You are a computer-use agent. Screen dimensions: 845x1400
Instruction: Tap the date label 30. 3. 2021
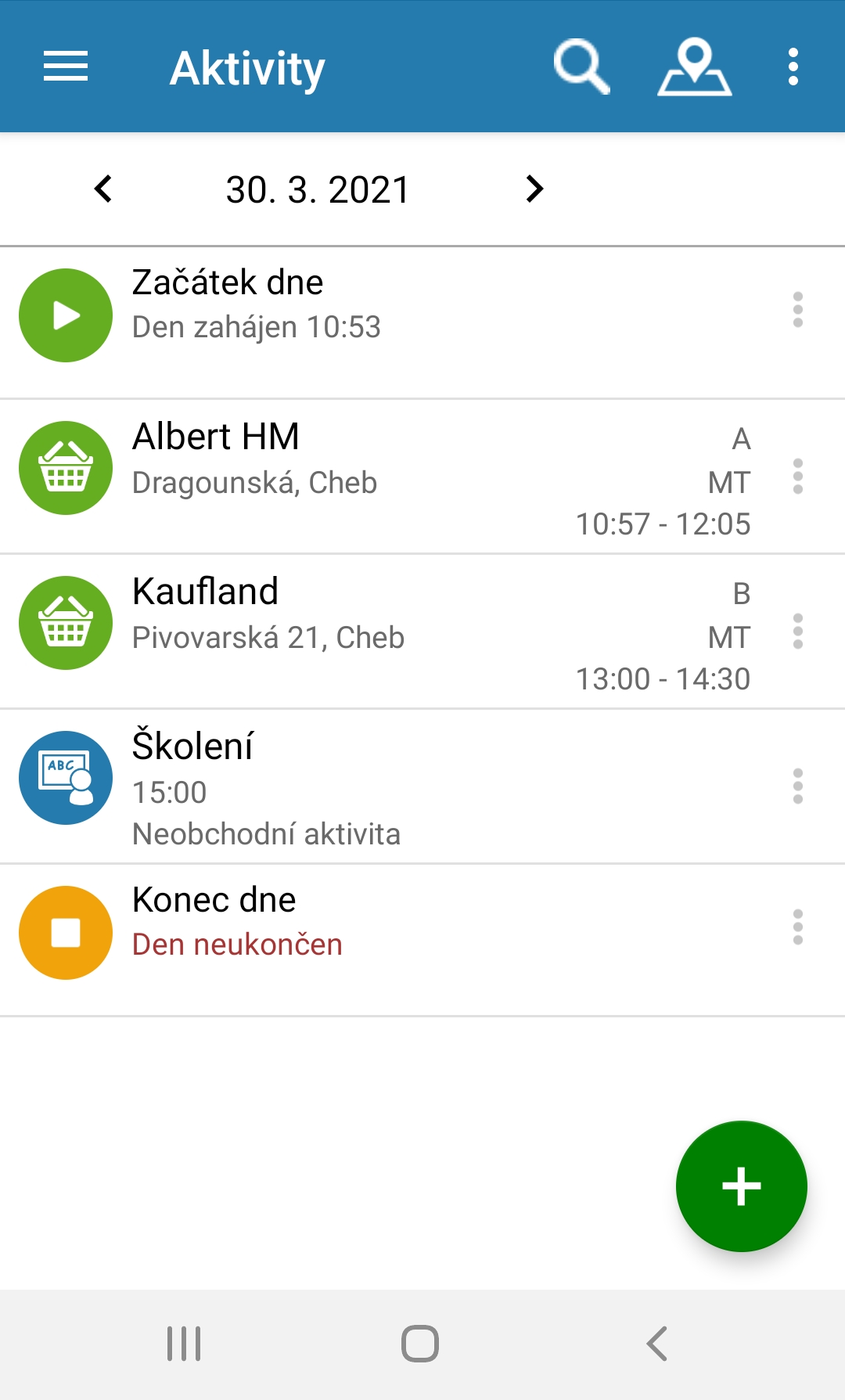click(x=318, y=189)
